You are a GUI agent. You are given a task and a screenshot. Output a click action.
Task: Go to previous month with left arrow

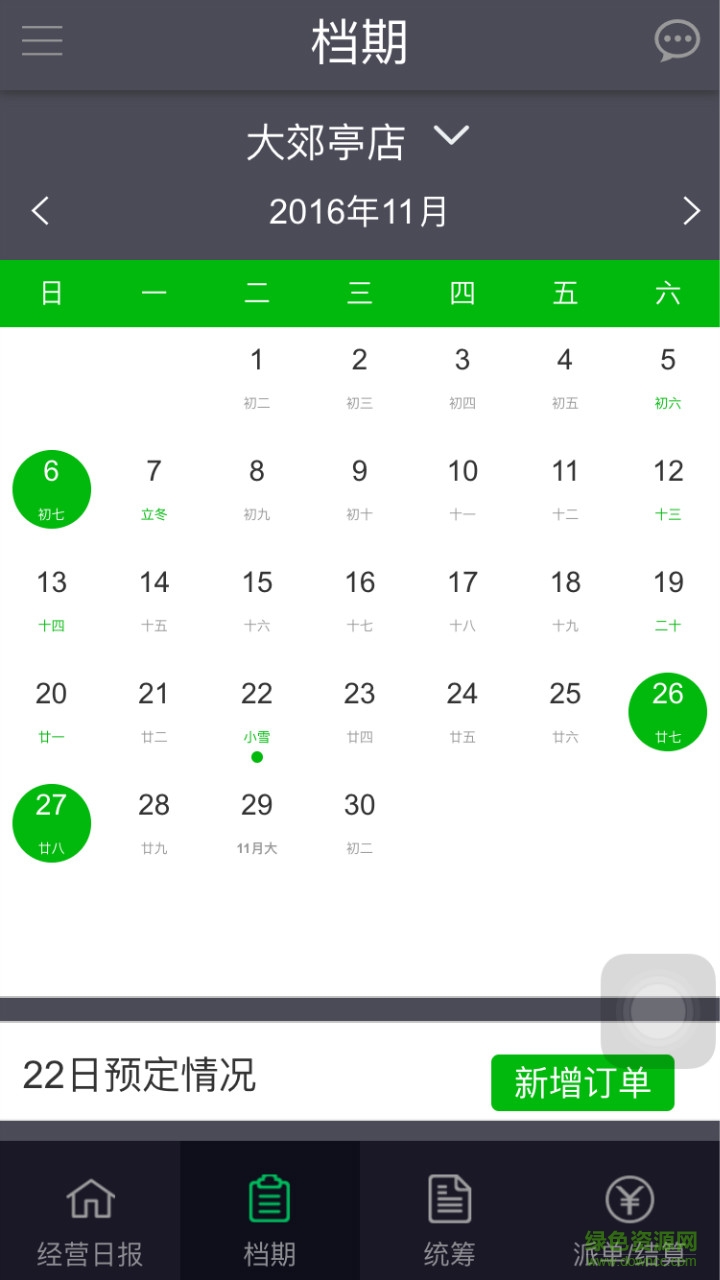click(x=40, y=211)
